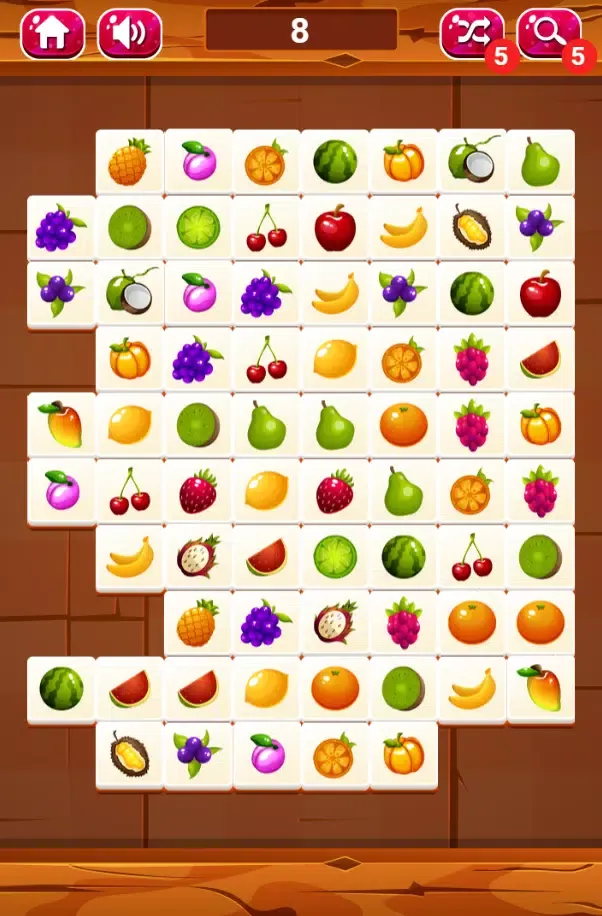602x916 pixels.
Task: Use a magnifier hint
Action: [548, 33]
